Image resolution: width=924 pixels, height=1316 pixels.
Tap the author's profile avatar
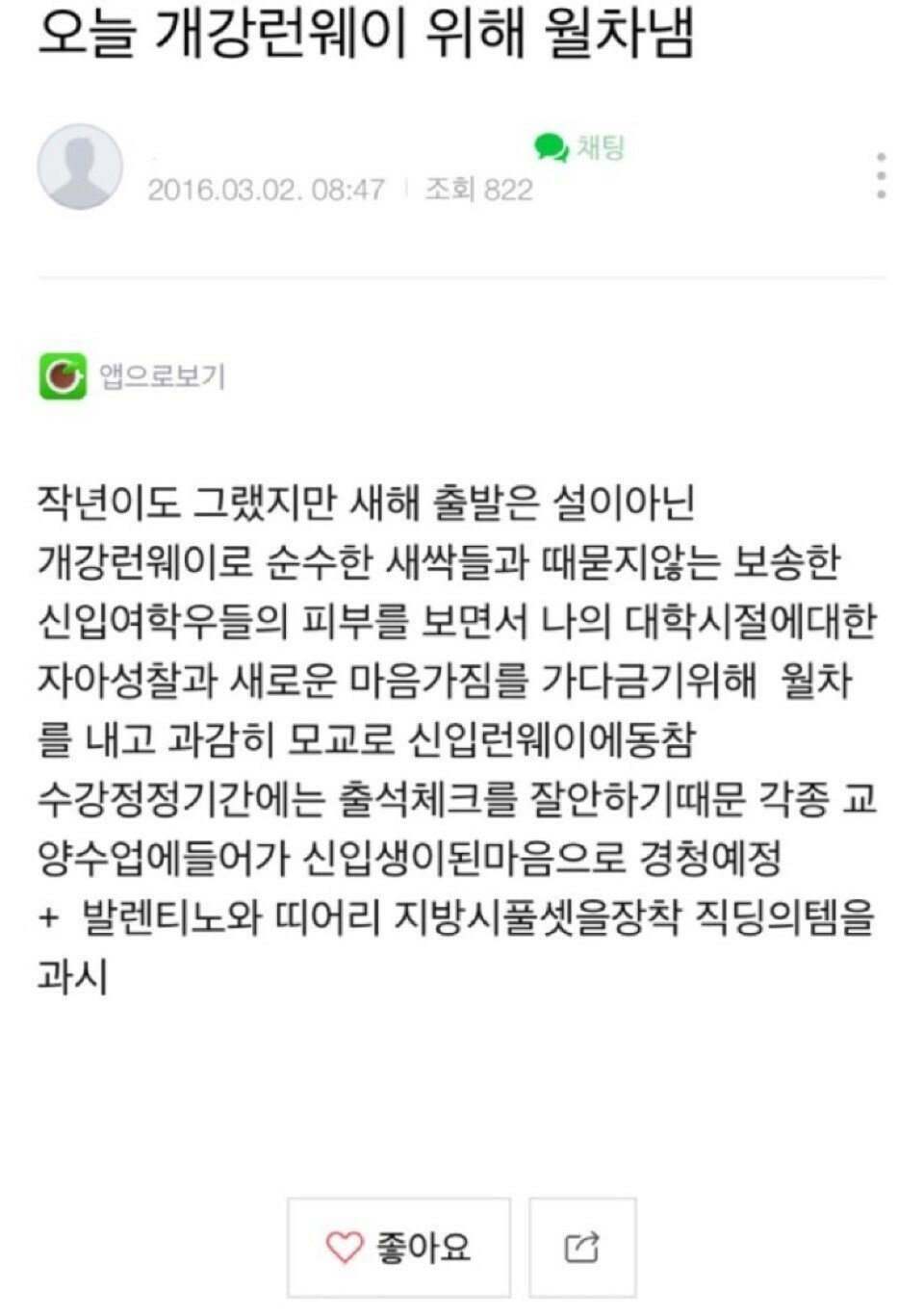tap(80, 167)
